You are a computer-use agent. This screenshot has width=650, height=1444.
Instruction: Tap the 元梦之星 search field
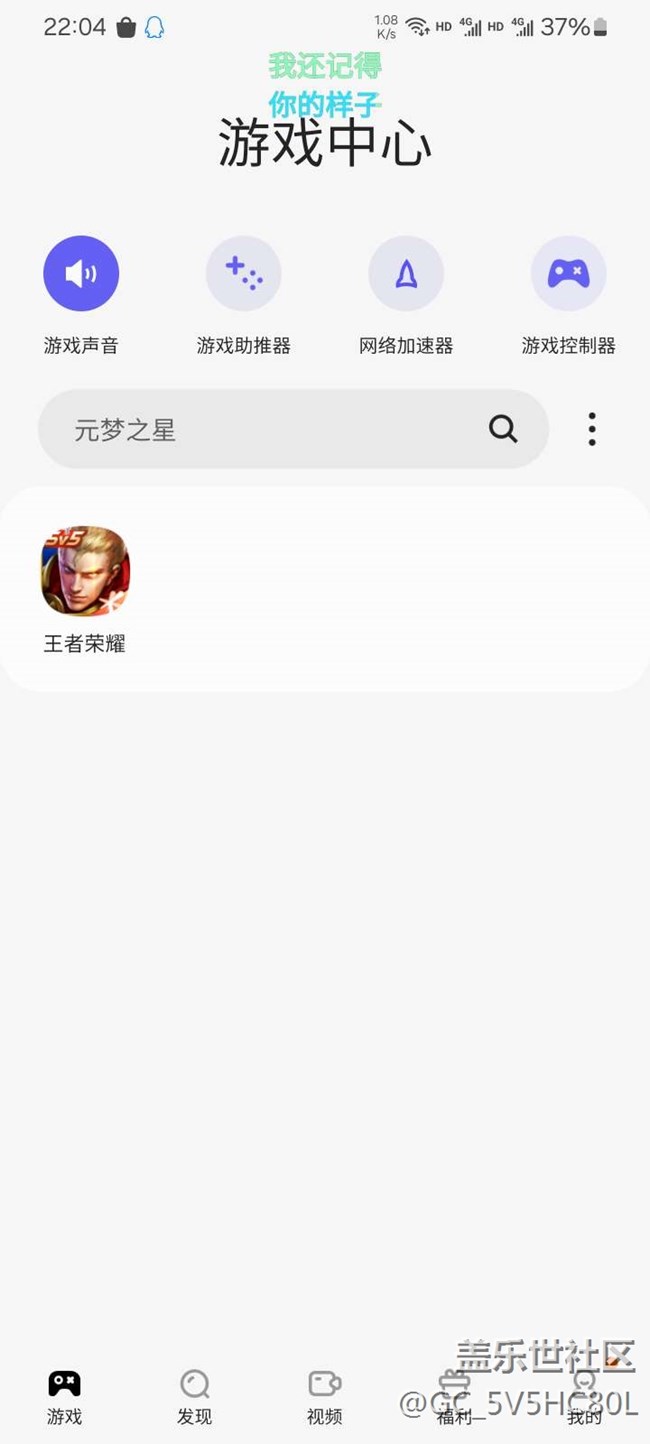pos(260,430)
